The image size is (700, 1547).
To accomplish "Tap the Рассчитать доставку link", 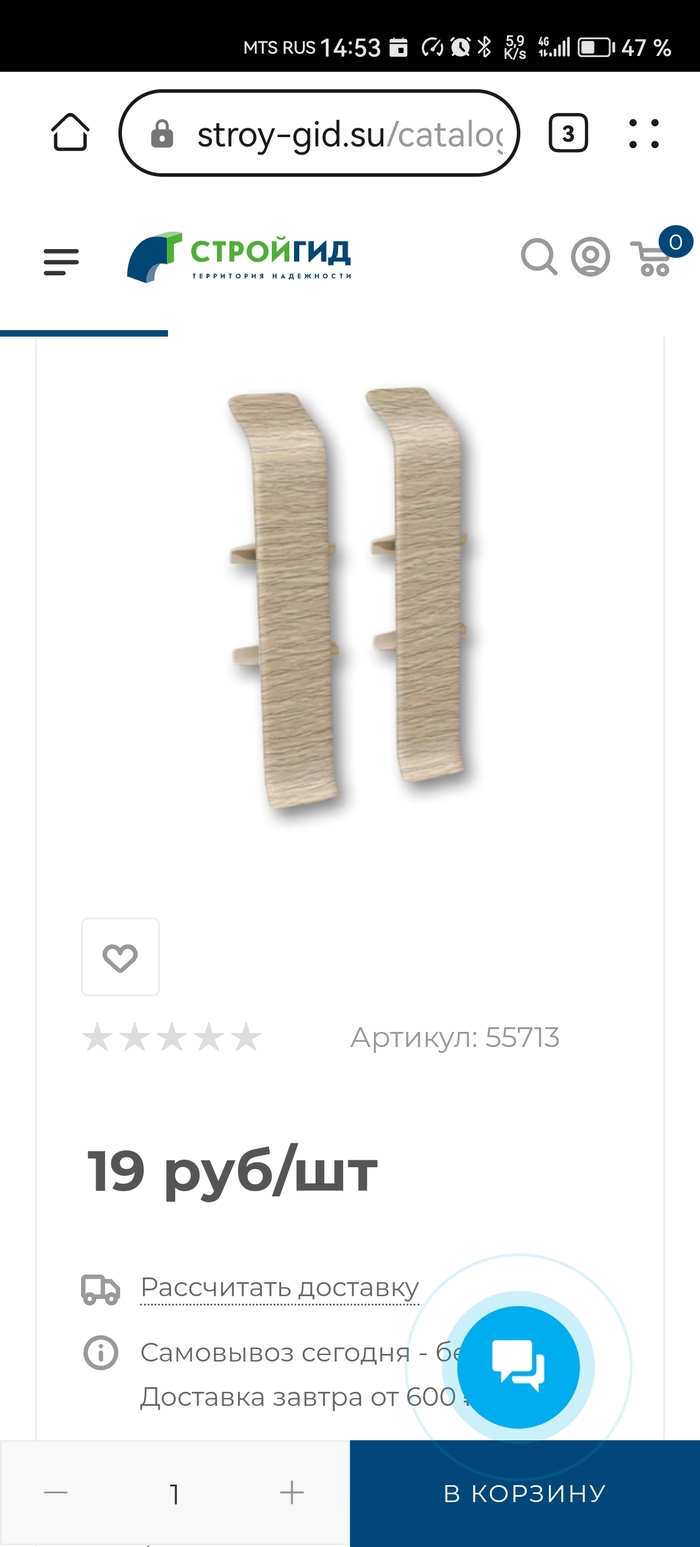I will pyautogui.click(x=279, y=1287).
